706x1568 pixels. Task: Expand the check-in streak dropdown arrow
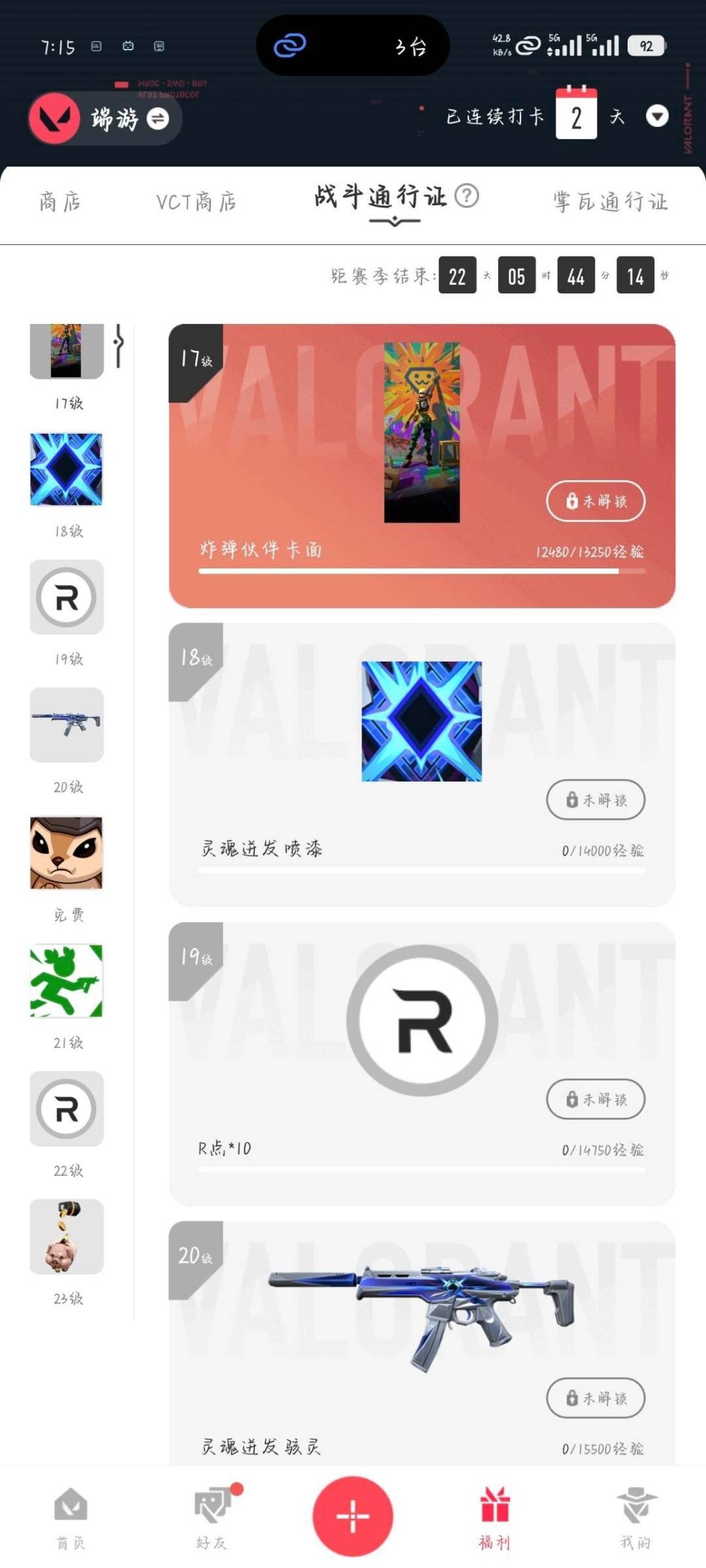(x=658, y=115)
